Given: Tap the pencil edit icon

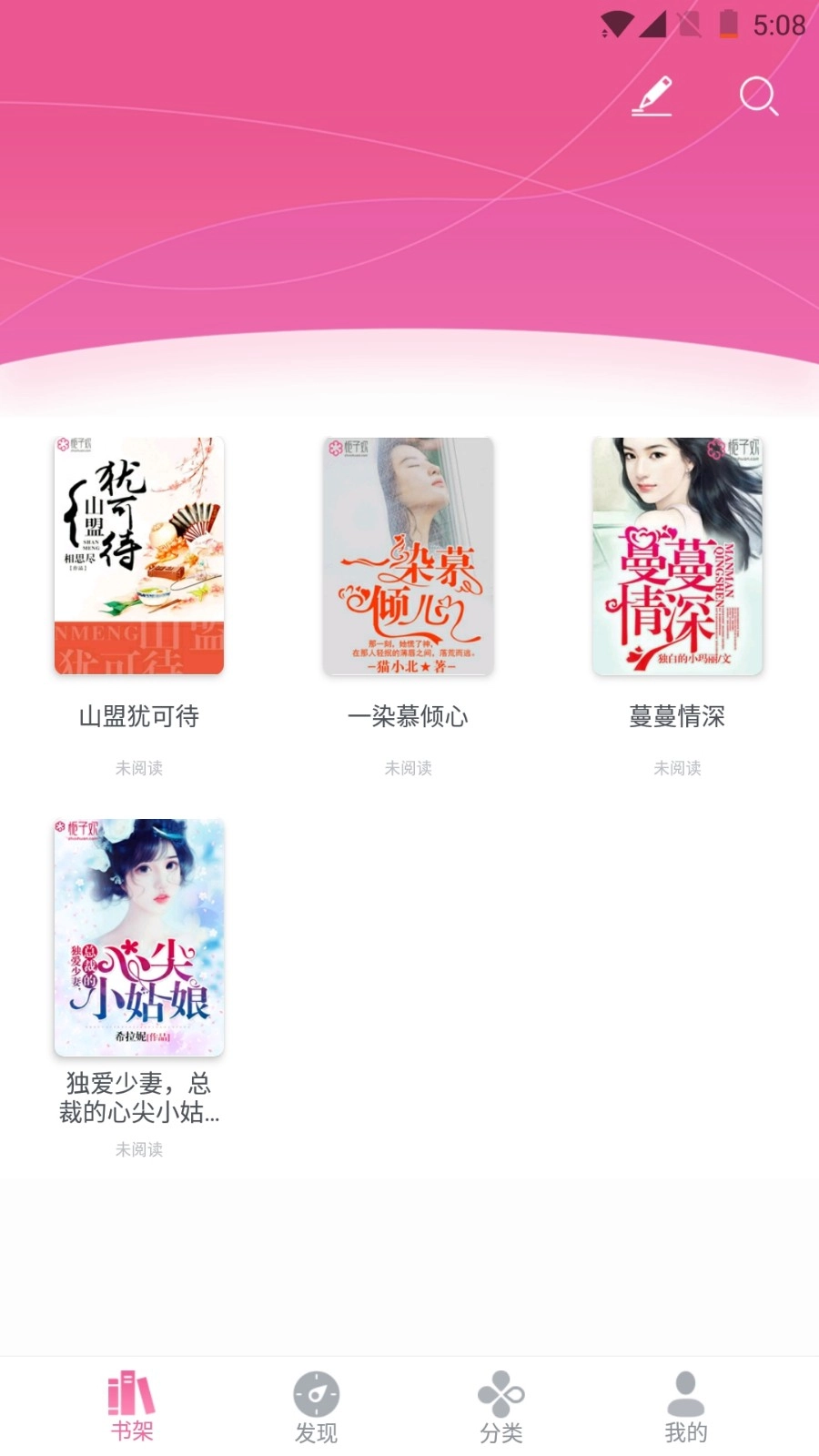Looking at the screenshot, I should (652, 96).
